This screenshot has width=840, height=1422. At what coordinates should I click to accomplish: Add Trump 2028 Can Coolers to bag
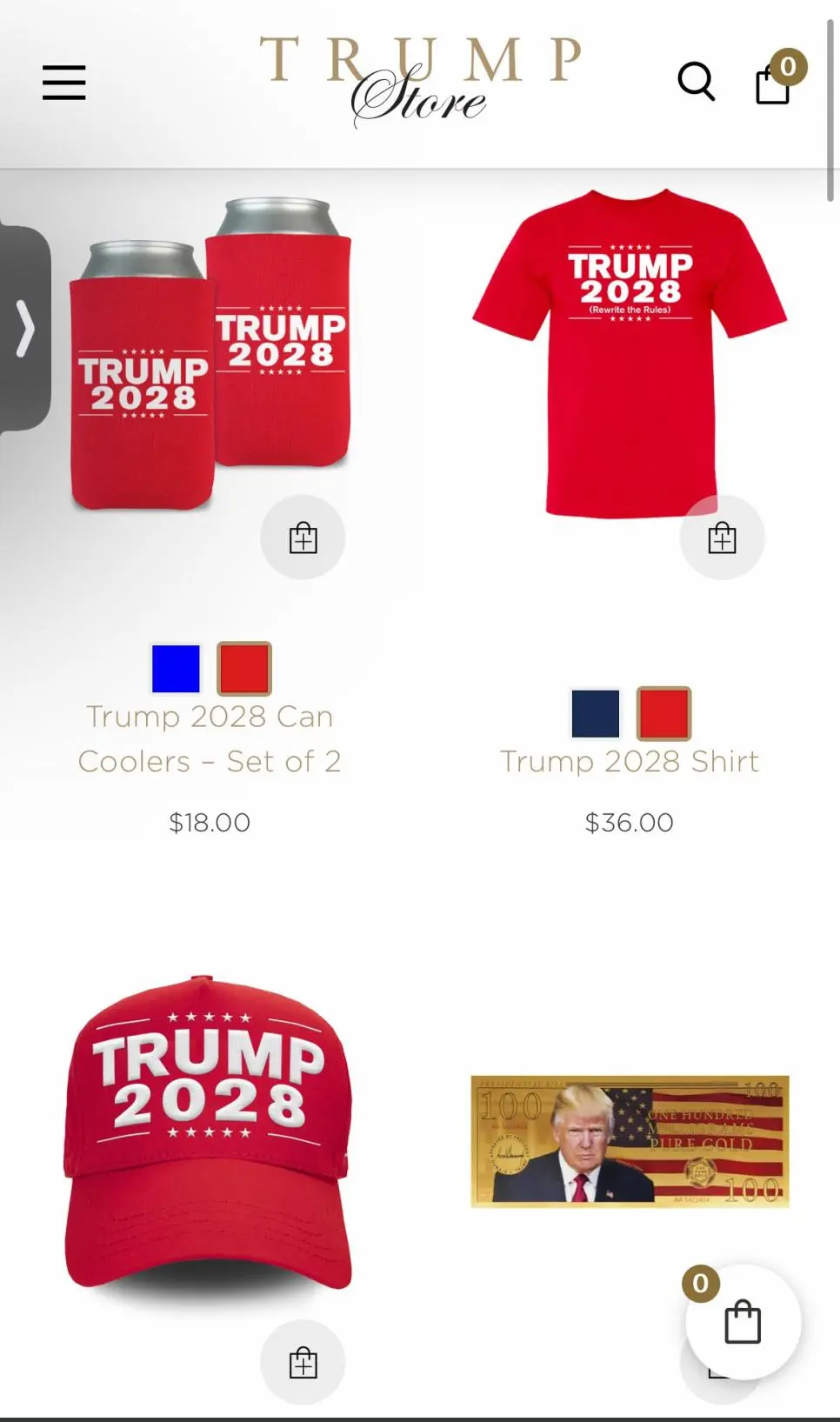point(303,537)
